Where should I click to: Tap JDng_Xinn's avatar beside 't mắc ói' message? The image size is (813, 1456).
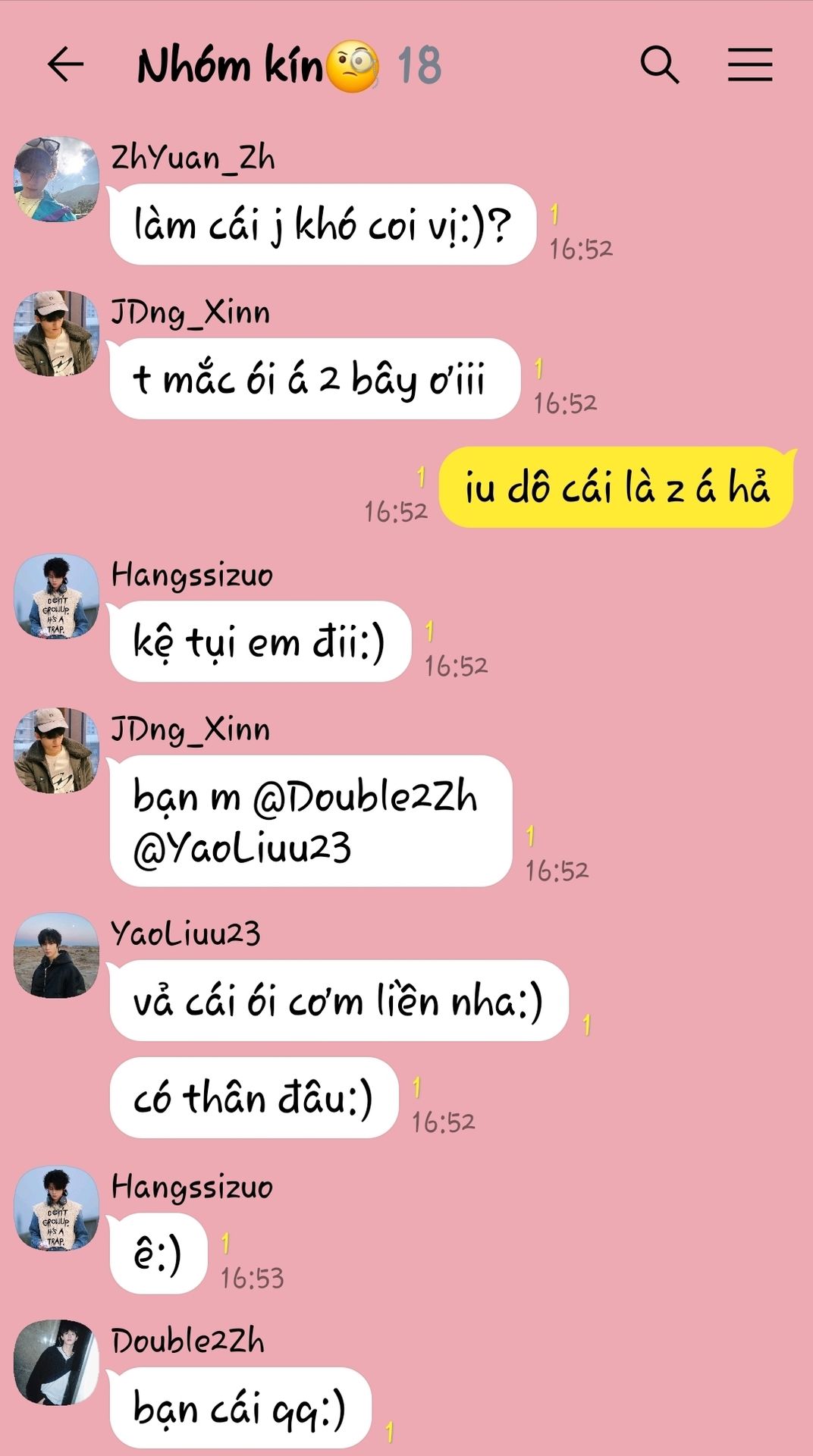point(57,334)
